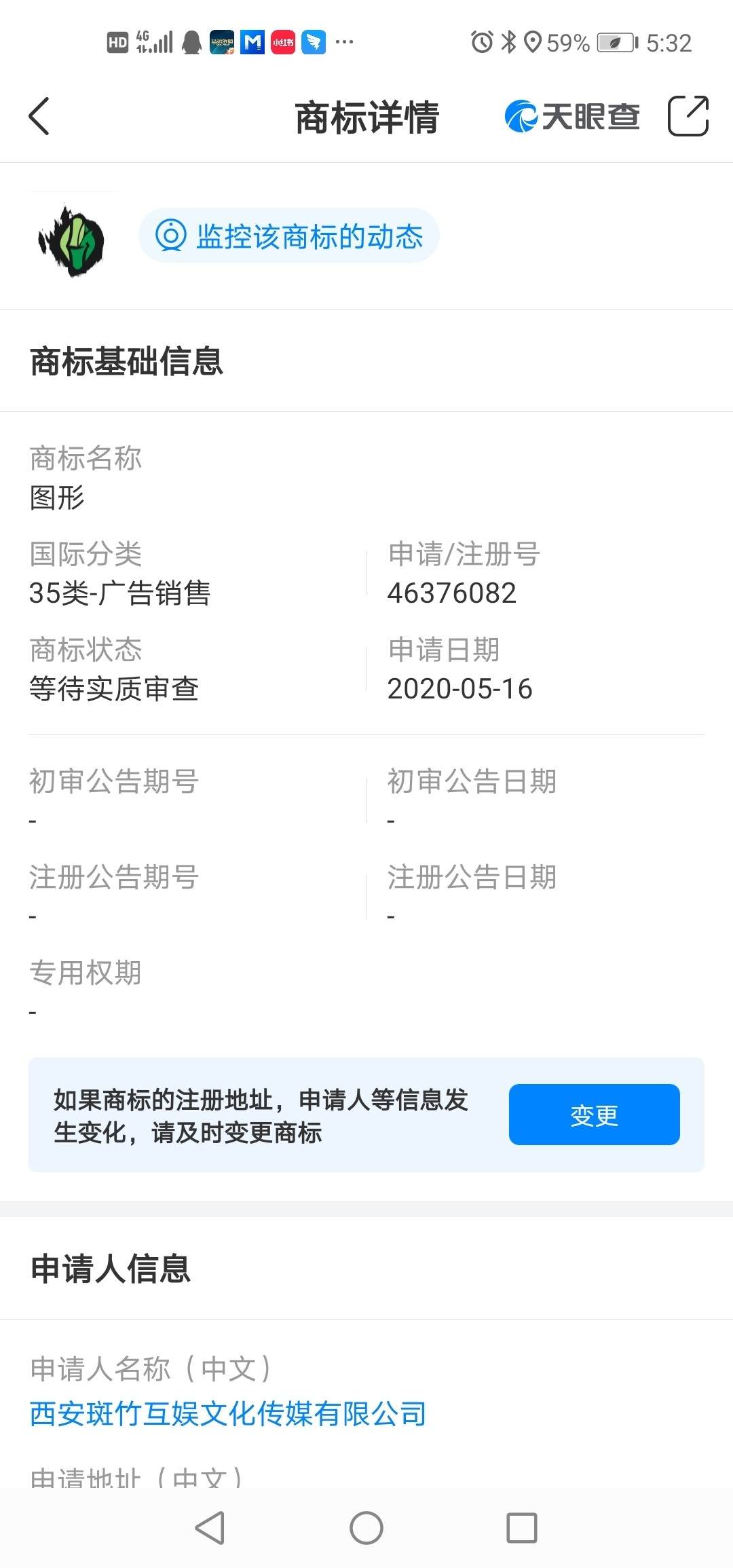Tap the DingTalk wing icon in the status bar
The height and width of the screenshot is (1568, 733).
[x=314, y=42]
